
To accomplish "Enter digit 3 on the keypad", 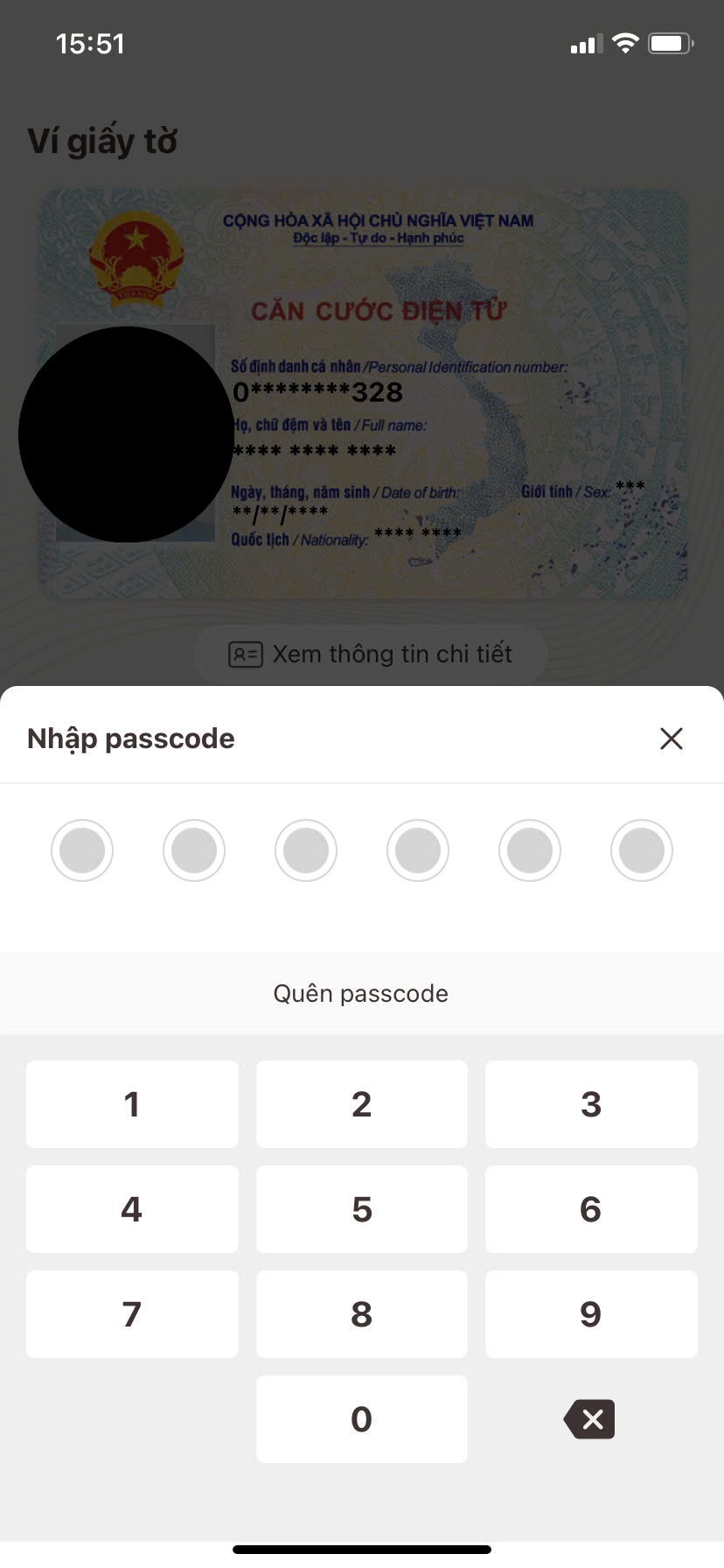I will 591,1104.
